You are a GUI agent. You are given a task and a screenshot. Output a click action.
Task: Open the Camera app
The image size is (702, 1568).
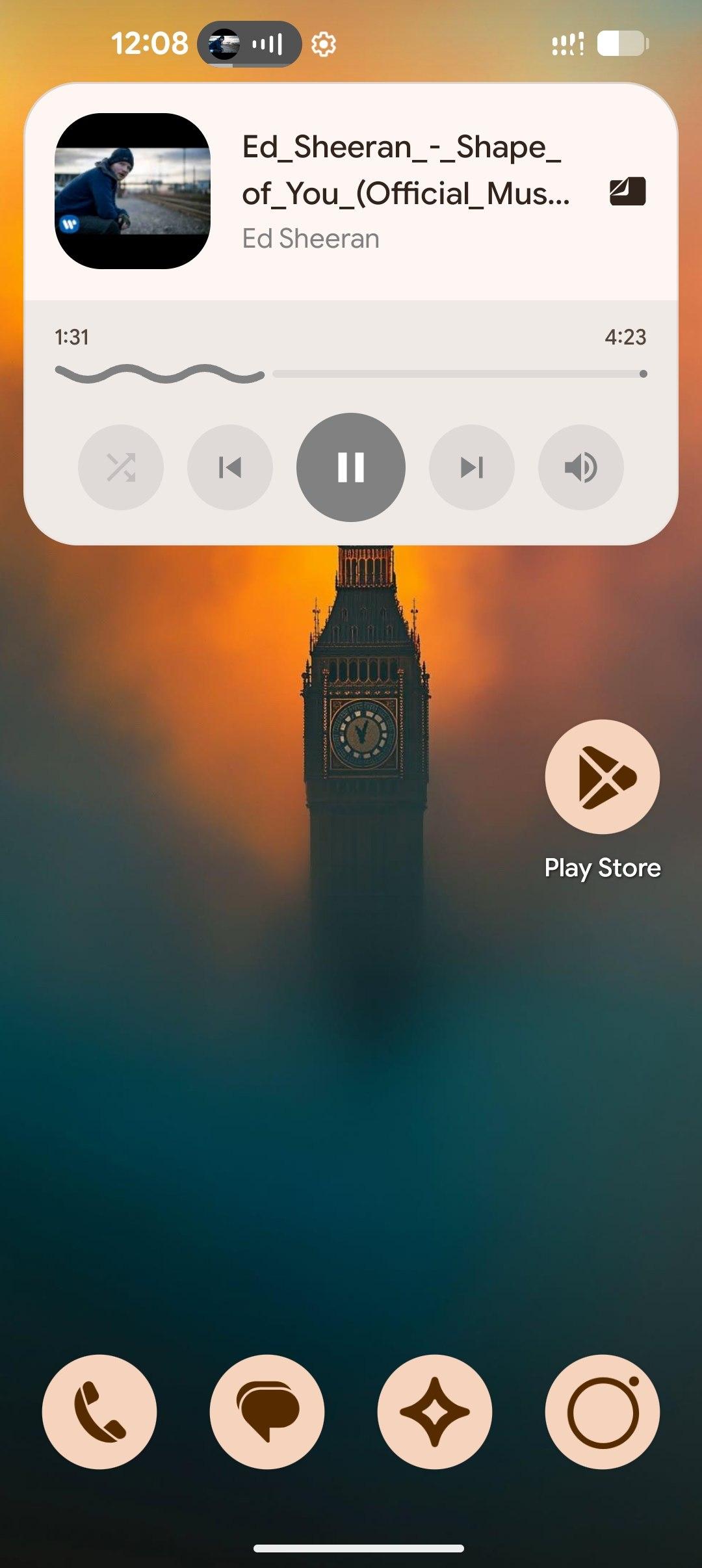pyautogui.click(x=603, y=1412)
